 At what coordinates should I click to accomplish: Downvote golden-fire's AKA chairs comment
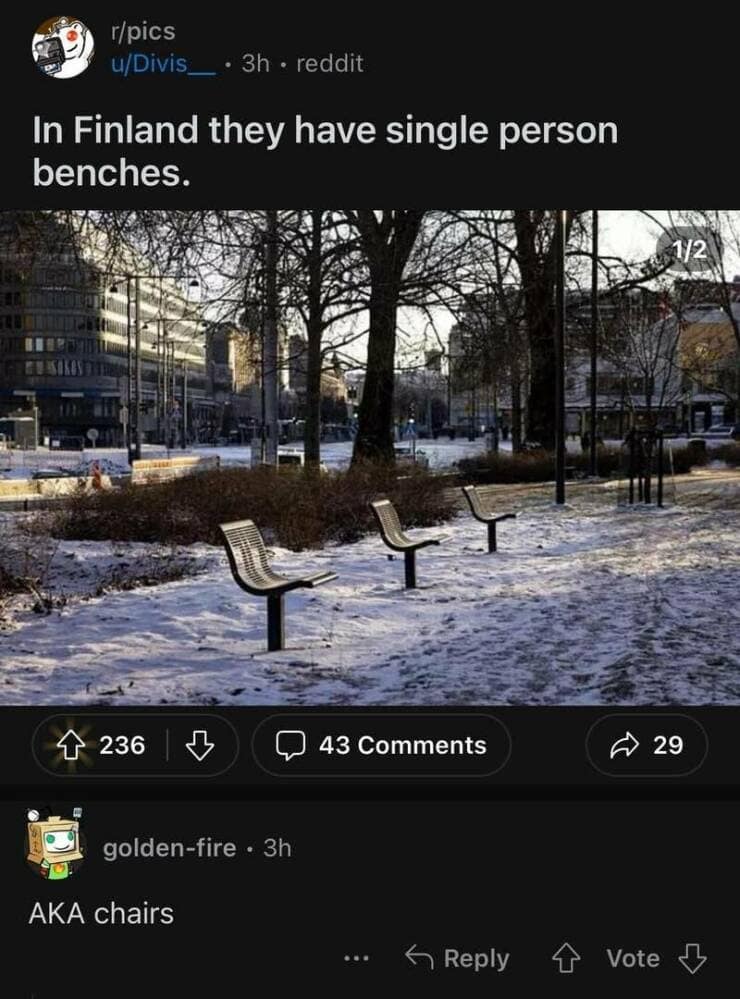(x=692, y=958)
